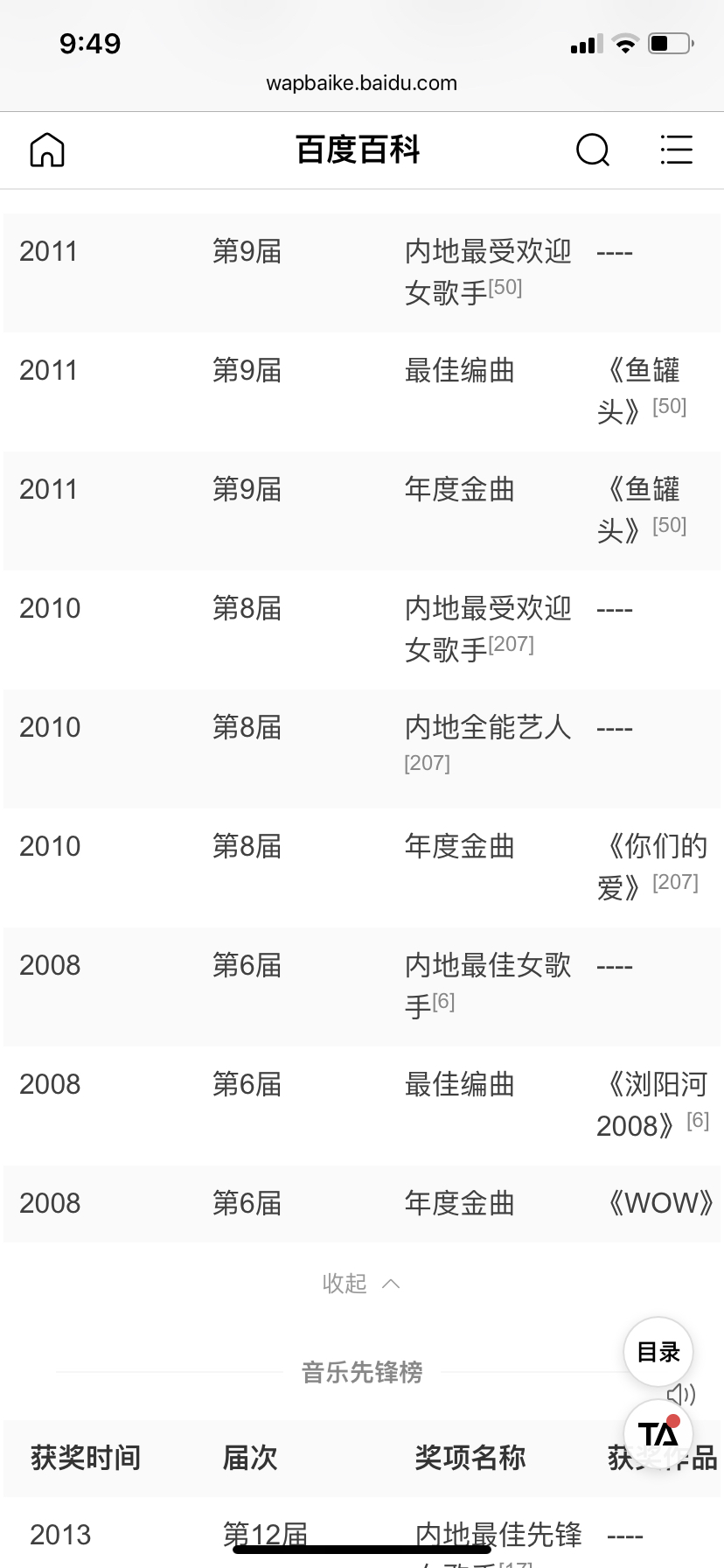Open reference [207] beside 《你们的爱》
This screenshot has height=1568, width=724.
coord(675,882)
